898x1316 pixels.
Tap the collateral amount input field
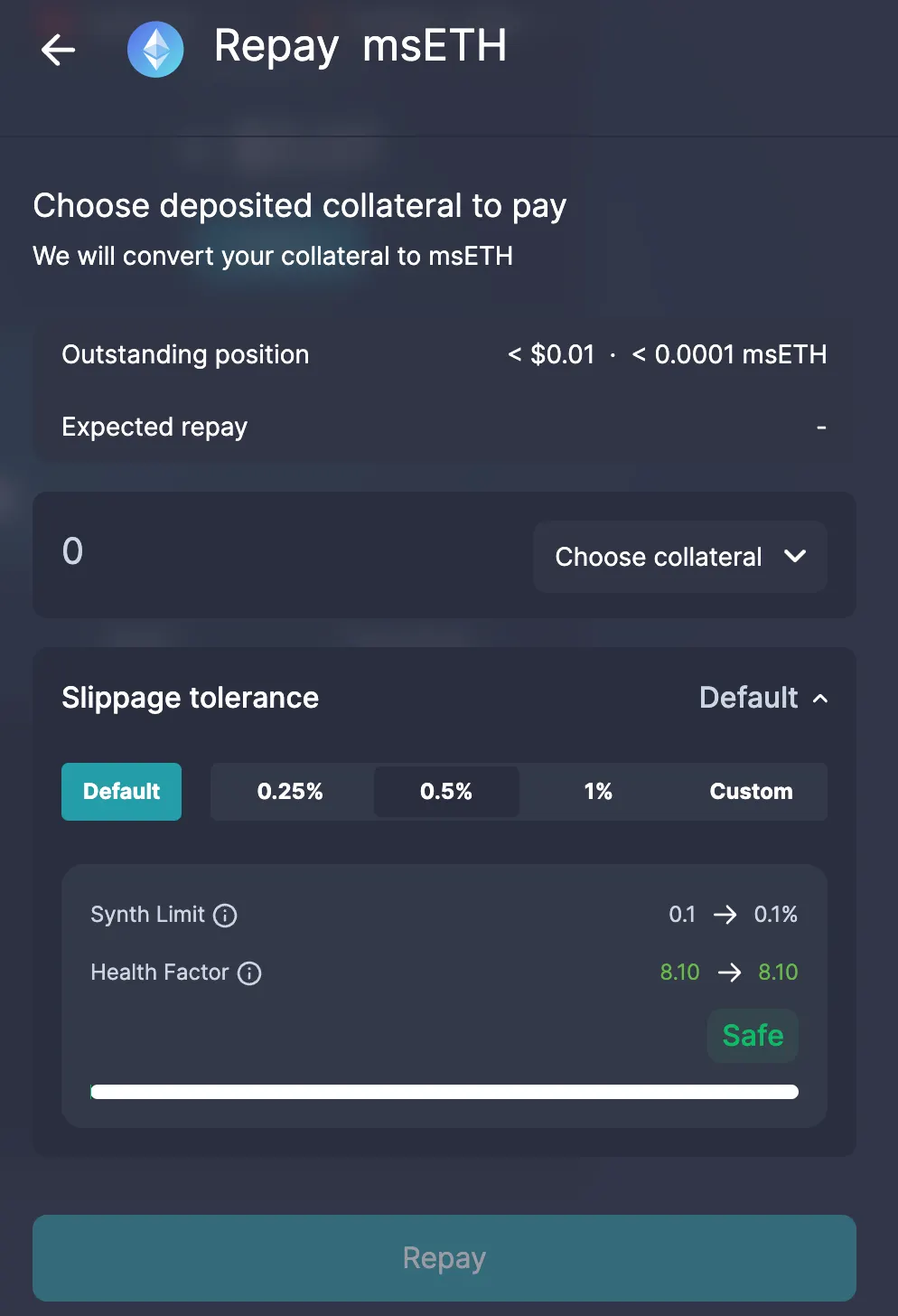click(x=271, y=552)
